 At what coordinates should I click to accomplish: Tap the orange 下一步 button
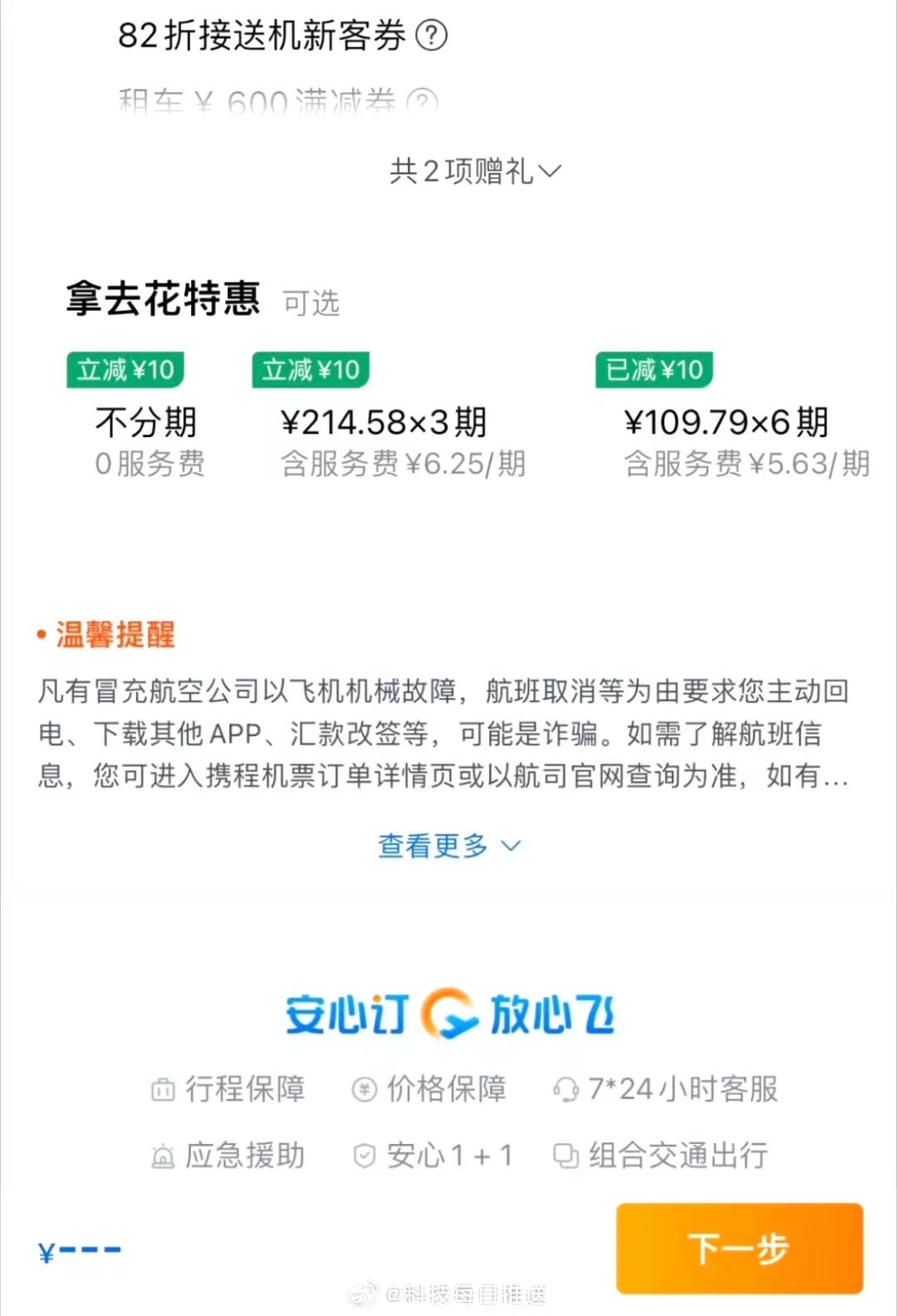pyautogui.click(x=739, y=1248)
